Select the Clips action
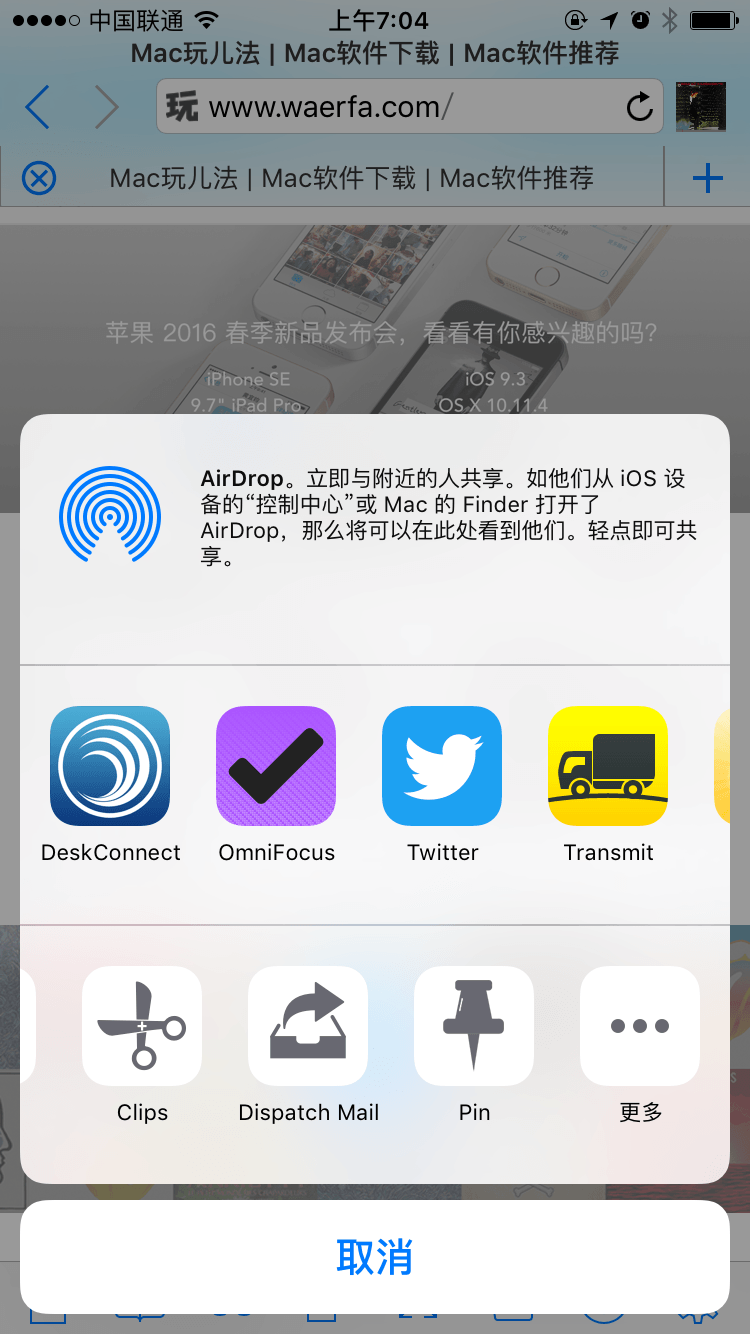This screenshot has height=1334, width=750. click(142, 1026)
